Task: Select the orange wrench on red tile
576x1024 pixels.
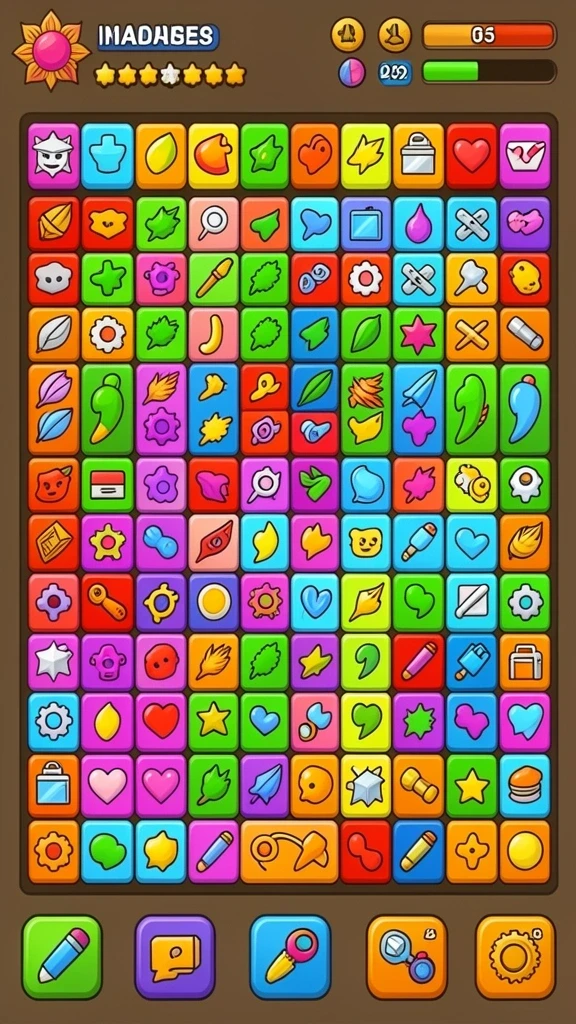Action: (x=107, y=602)
